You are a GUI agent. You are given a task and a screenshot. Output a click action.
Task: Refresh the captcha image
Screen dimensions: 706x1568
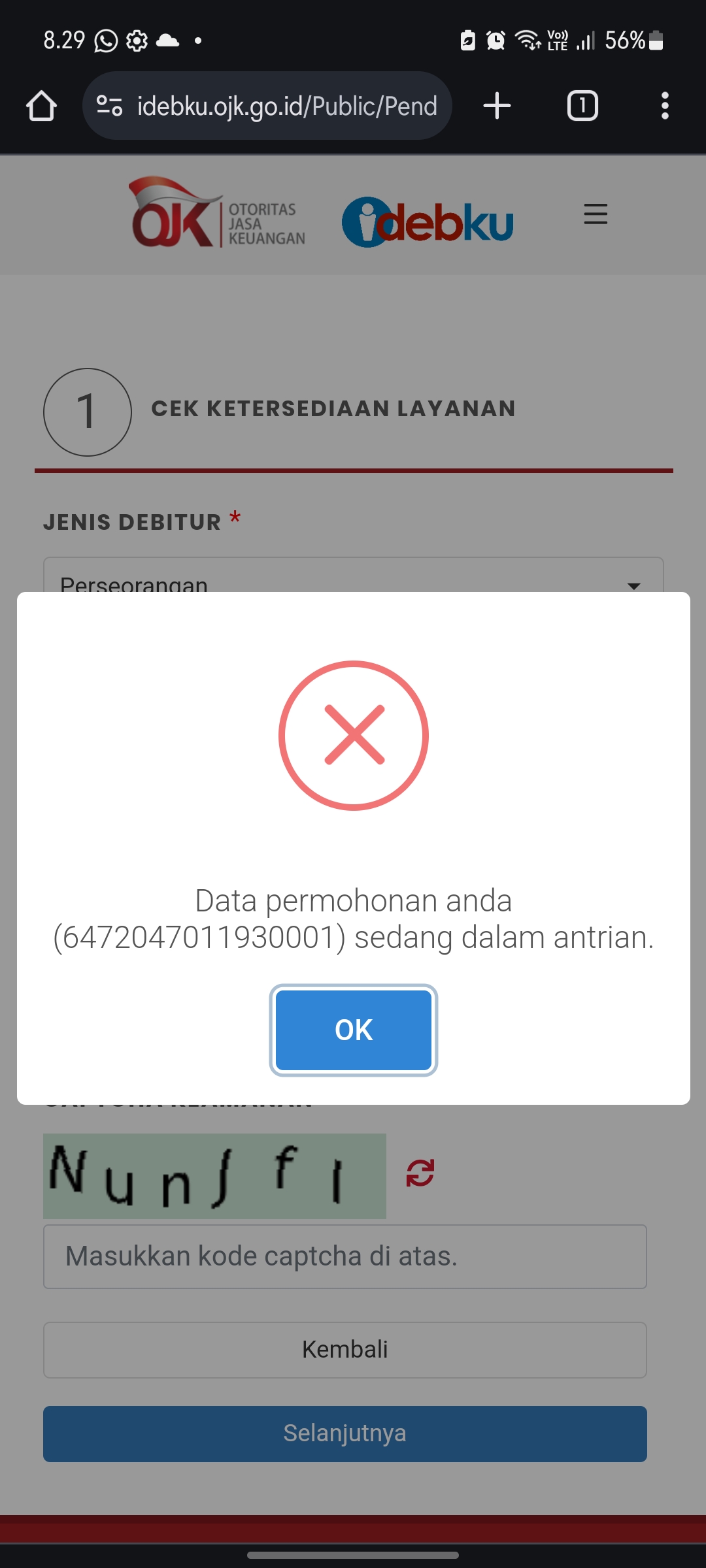[420, 1173]
